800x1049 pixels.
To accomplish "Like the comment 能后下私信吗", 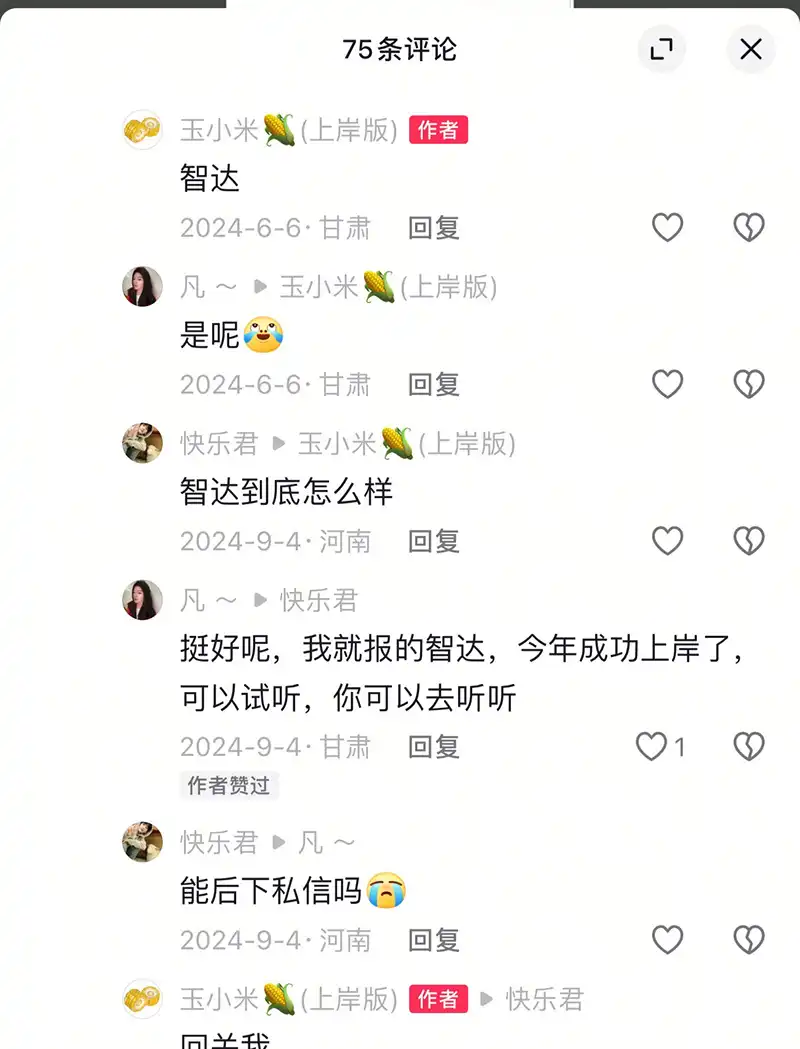I will coord(667,940).
